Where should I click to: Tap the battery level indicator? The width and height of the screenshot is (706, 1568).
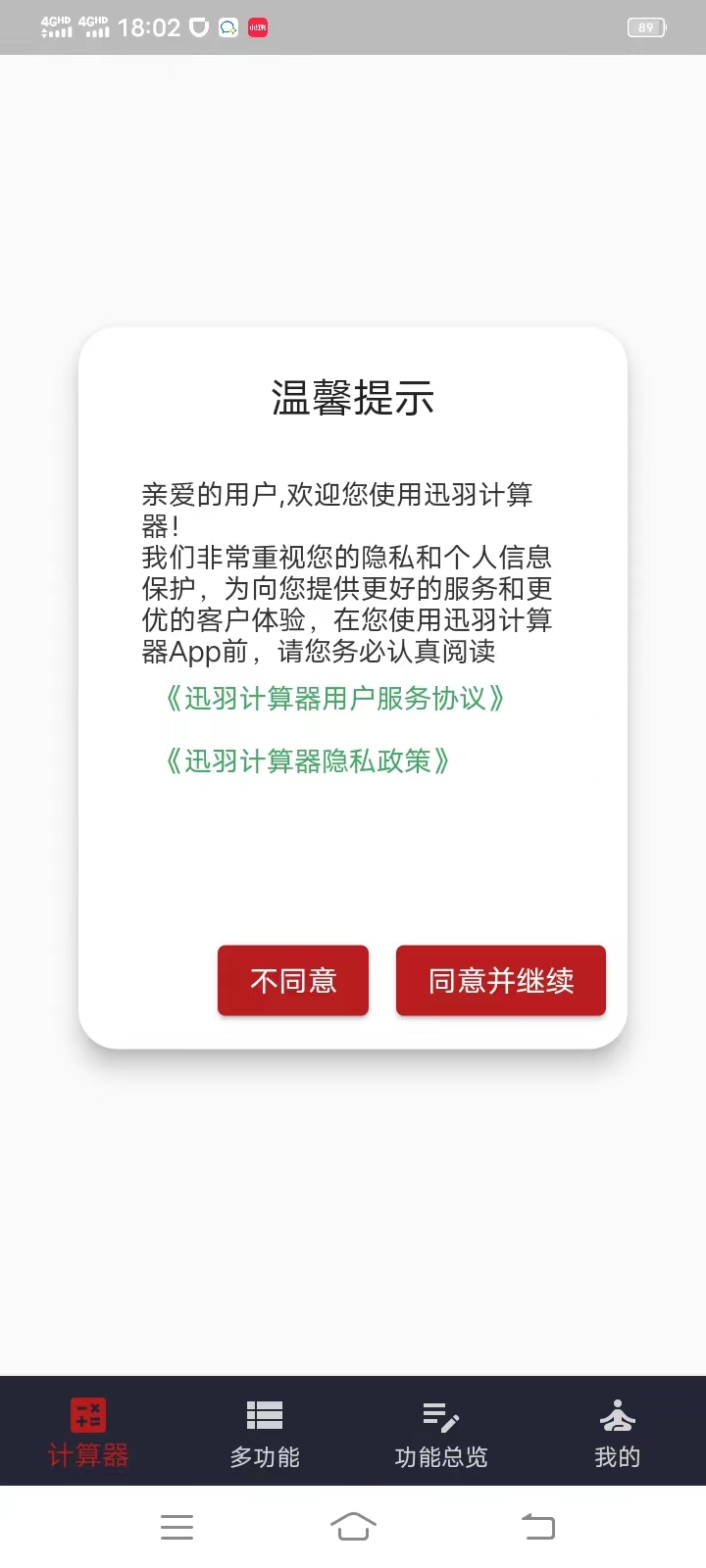coord(646,27)
